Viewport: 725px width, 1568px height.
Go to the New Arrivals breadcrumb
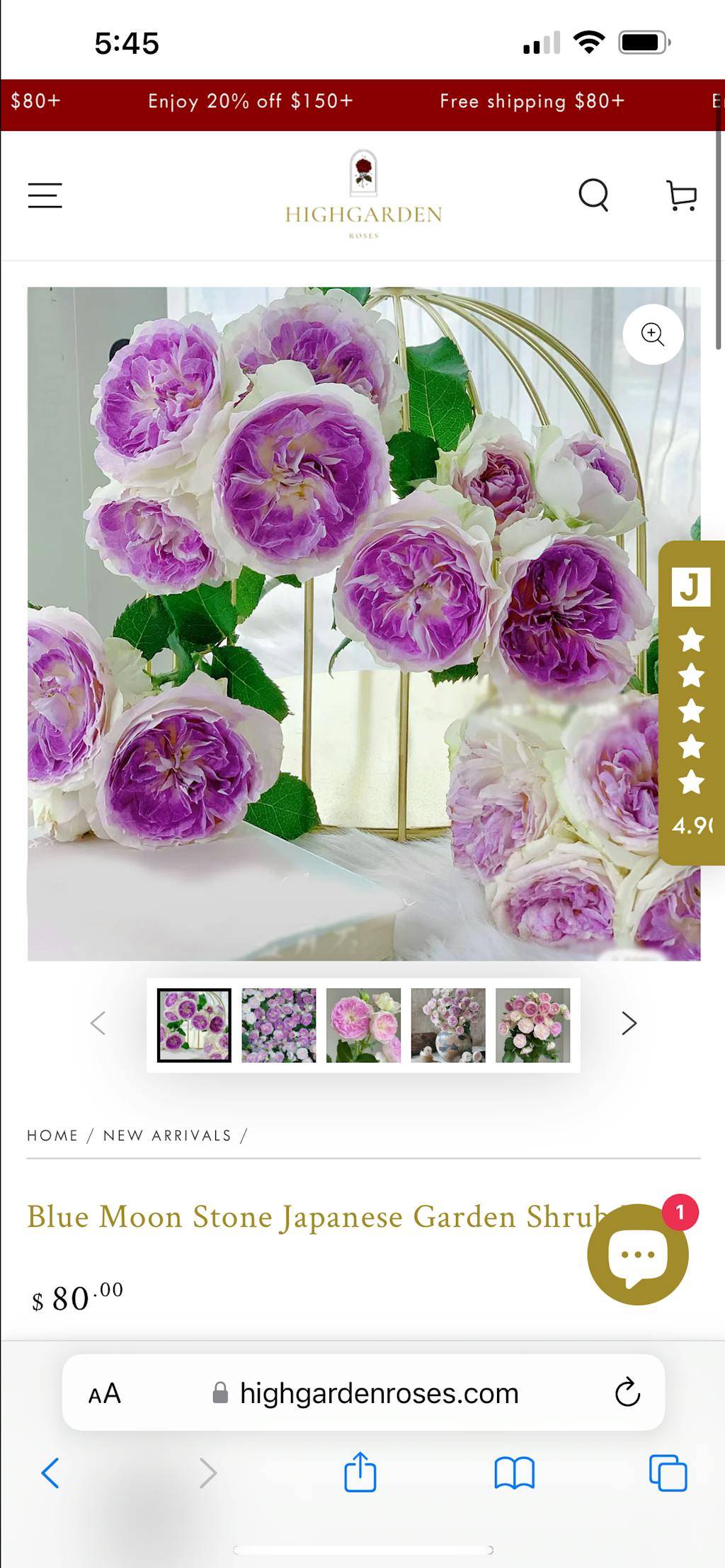point(167,1135)
